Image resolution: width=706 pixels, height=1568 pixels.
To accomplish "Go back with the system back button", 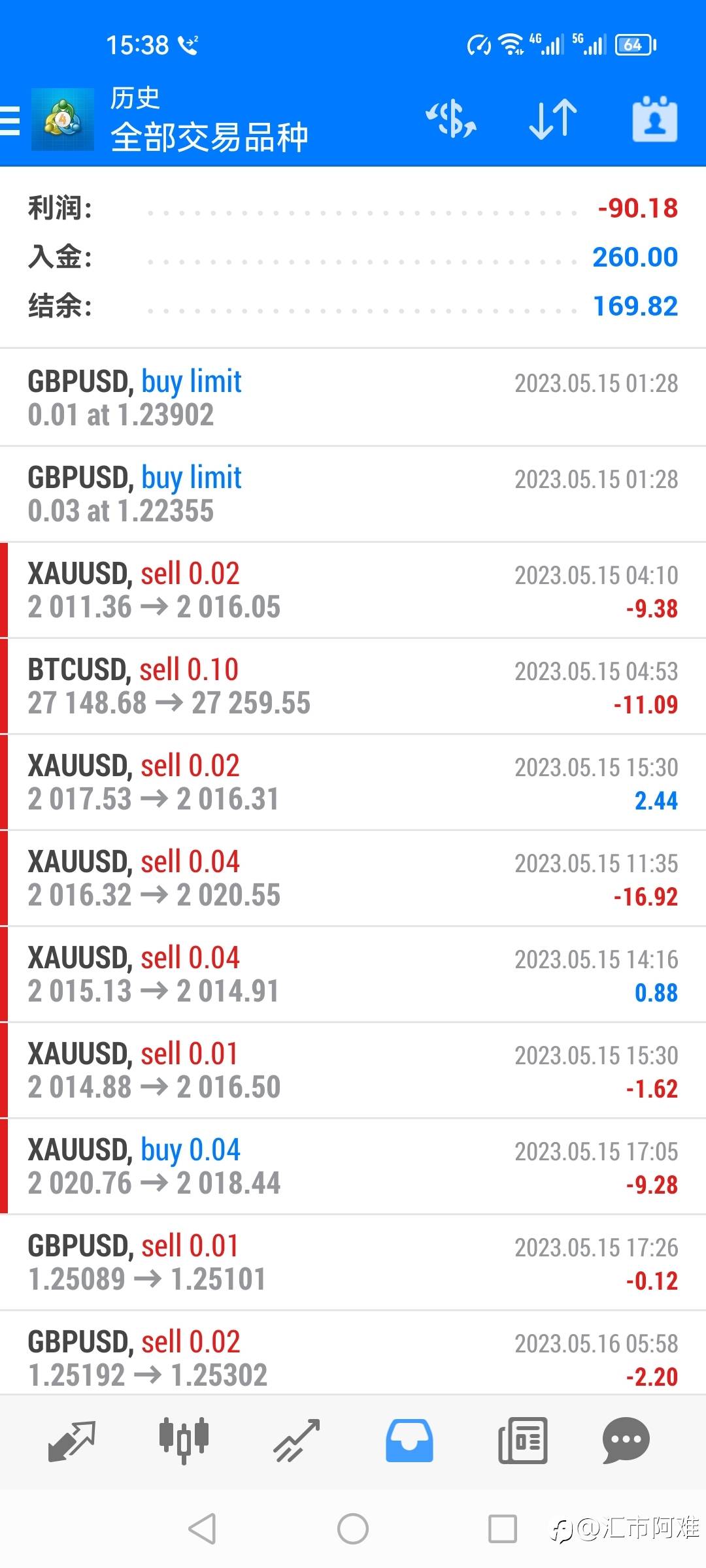I will (x=202, y=1529).
